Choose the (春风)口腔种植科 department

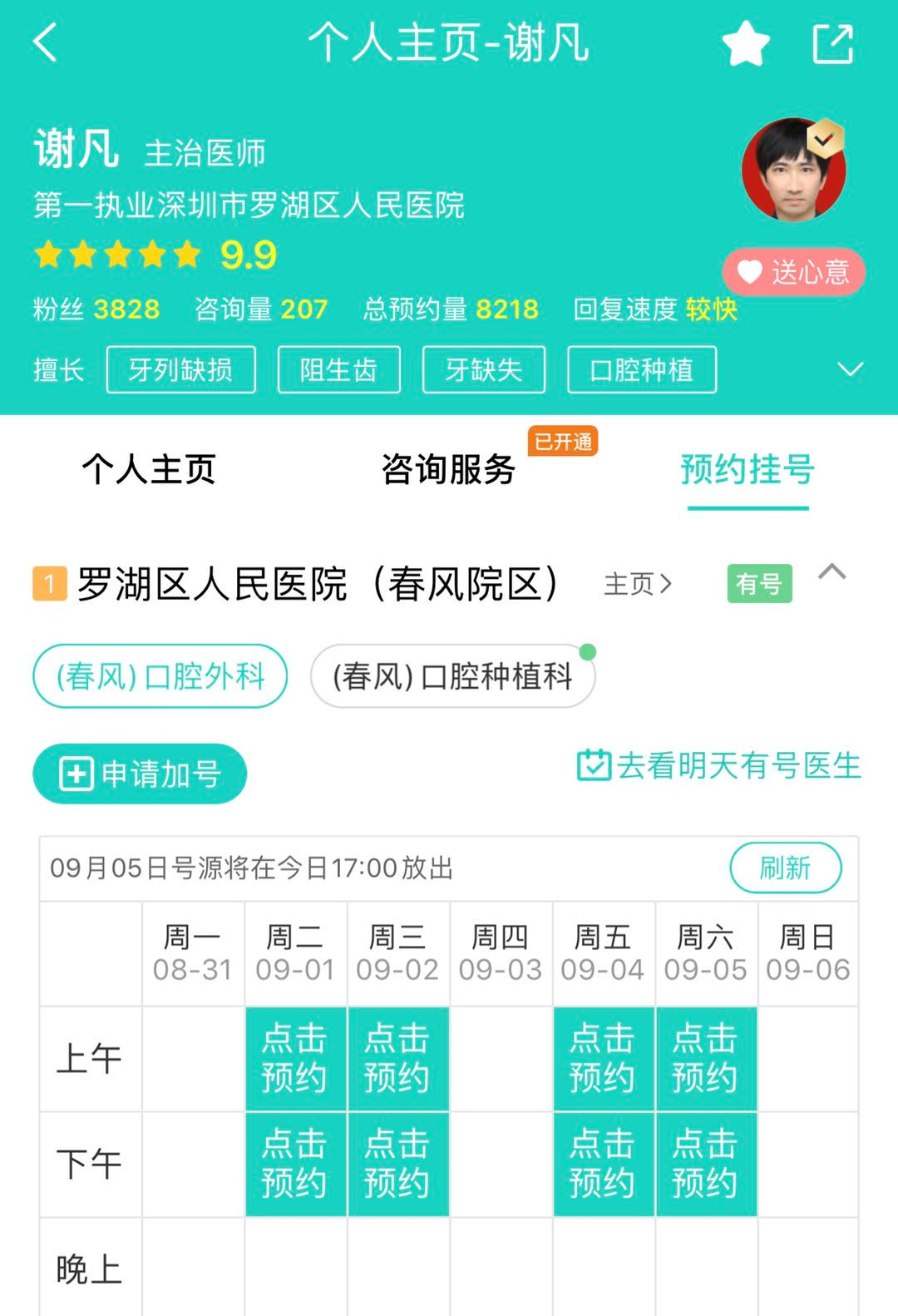click(452, 676)
